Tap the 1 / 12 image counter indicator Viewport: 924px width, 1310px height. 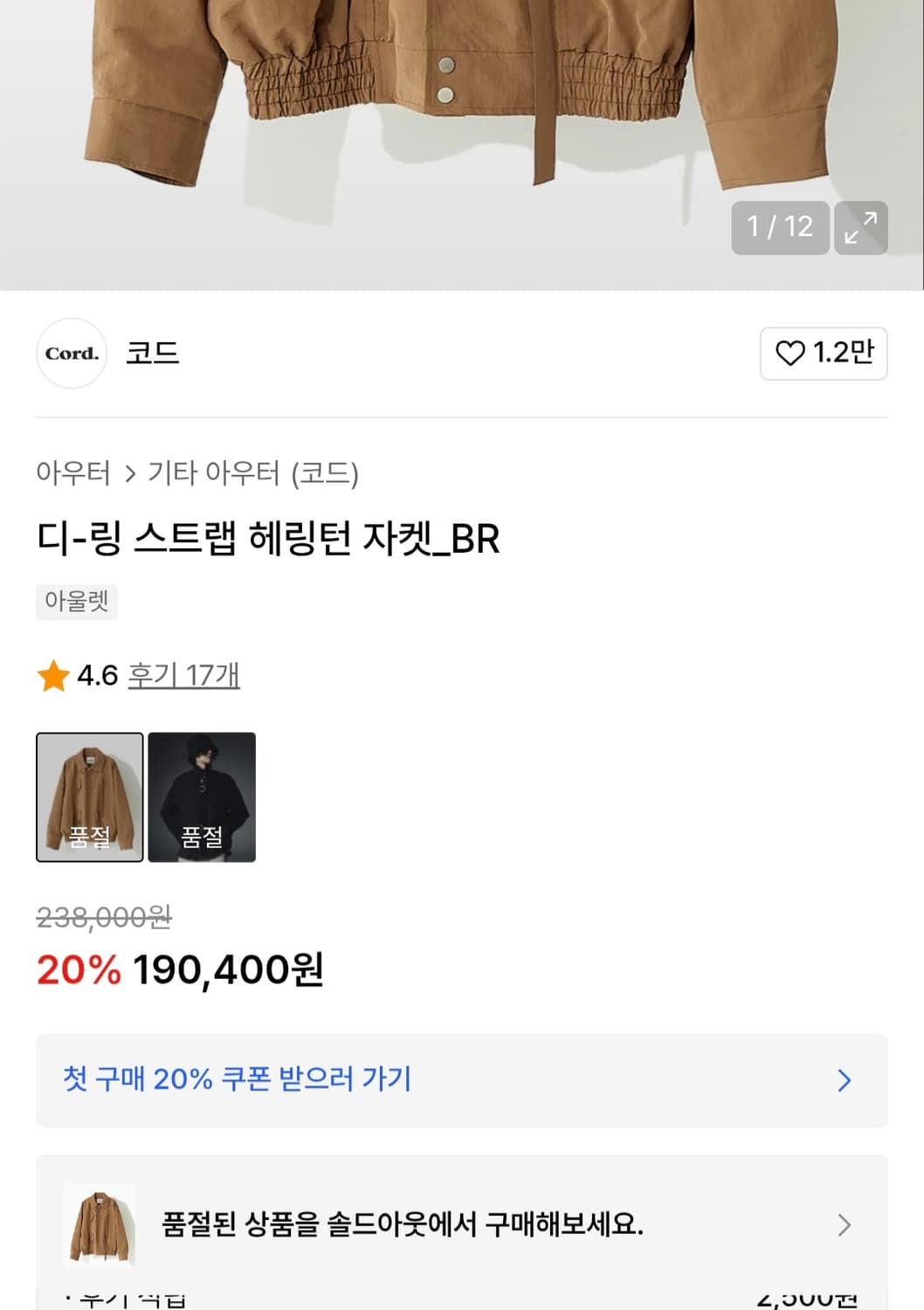coord(780,228)
